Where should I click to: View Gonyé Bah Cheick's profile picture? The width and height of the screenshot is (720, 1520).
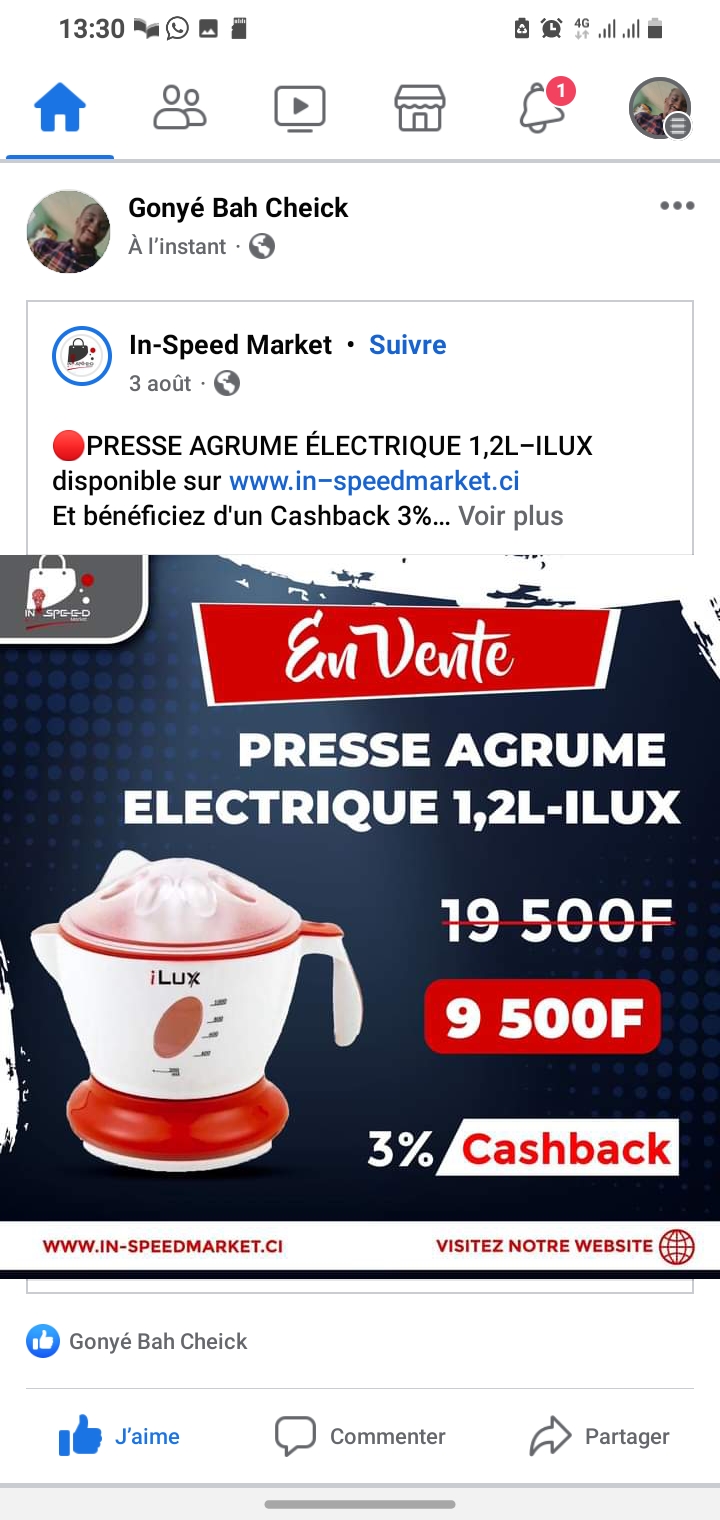click(x=68, y=231)
